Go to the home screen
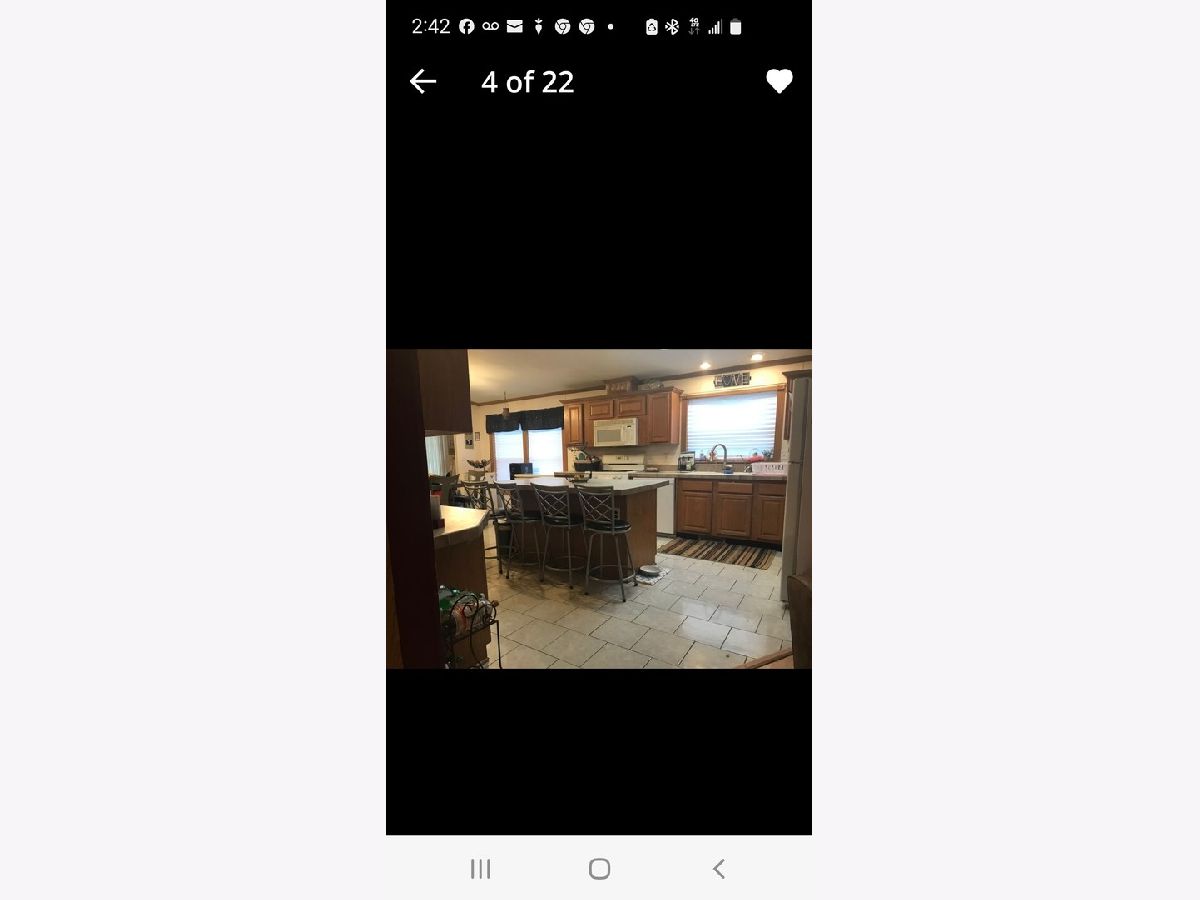Screen dimensions: 1200x900 coord(599,869)
